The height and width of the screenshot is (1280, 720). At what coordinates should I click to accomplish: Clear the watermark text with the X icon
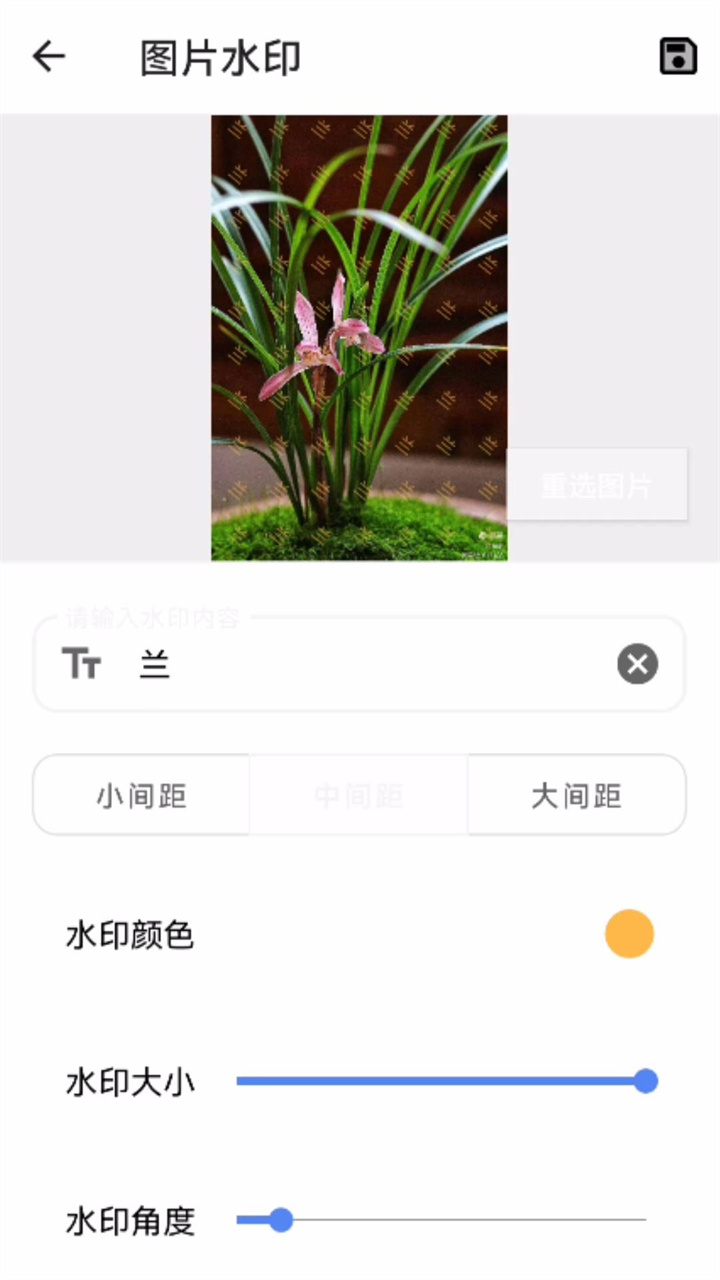pos(637,664)
